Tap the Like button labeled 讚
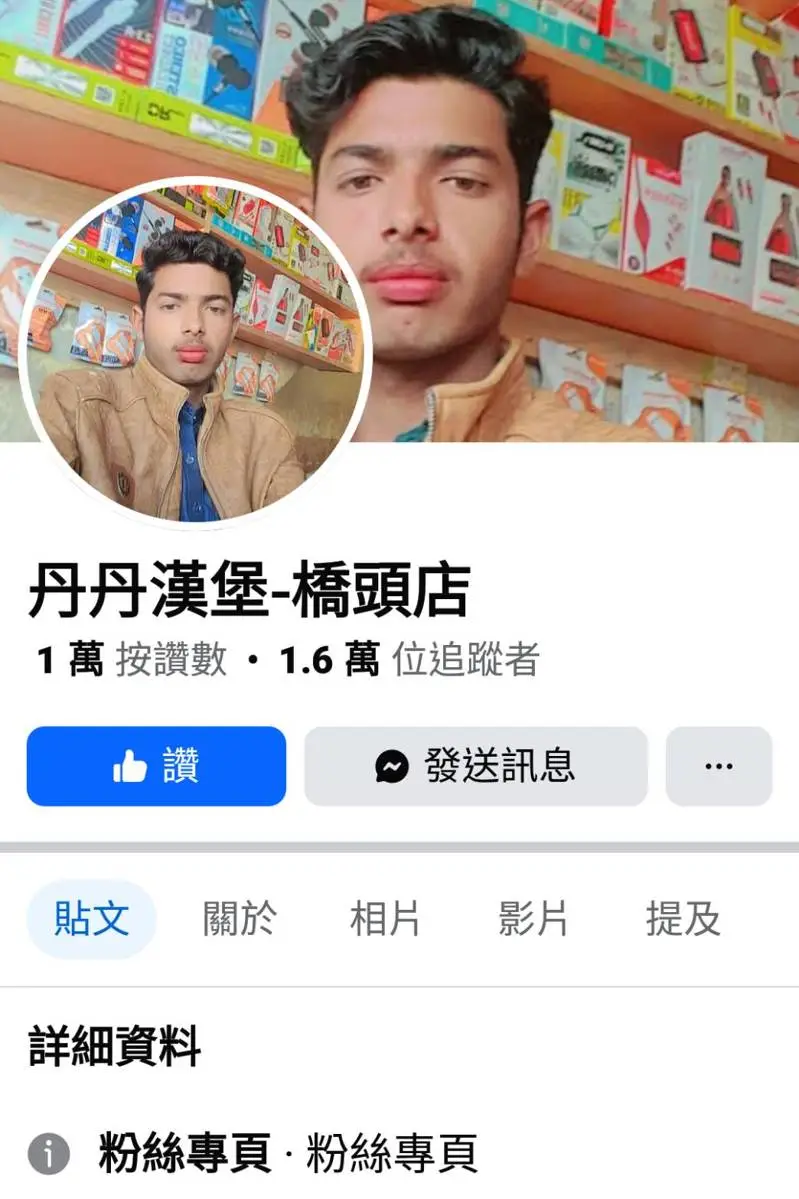The image size is (799, 1199). tap(155, 765)
